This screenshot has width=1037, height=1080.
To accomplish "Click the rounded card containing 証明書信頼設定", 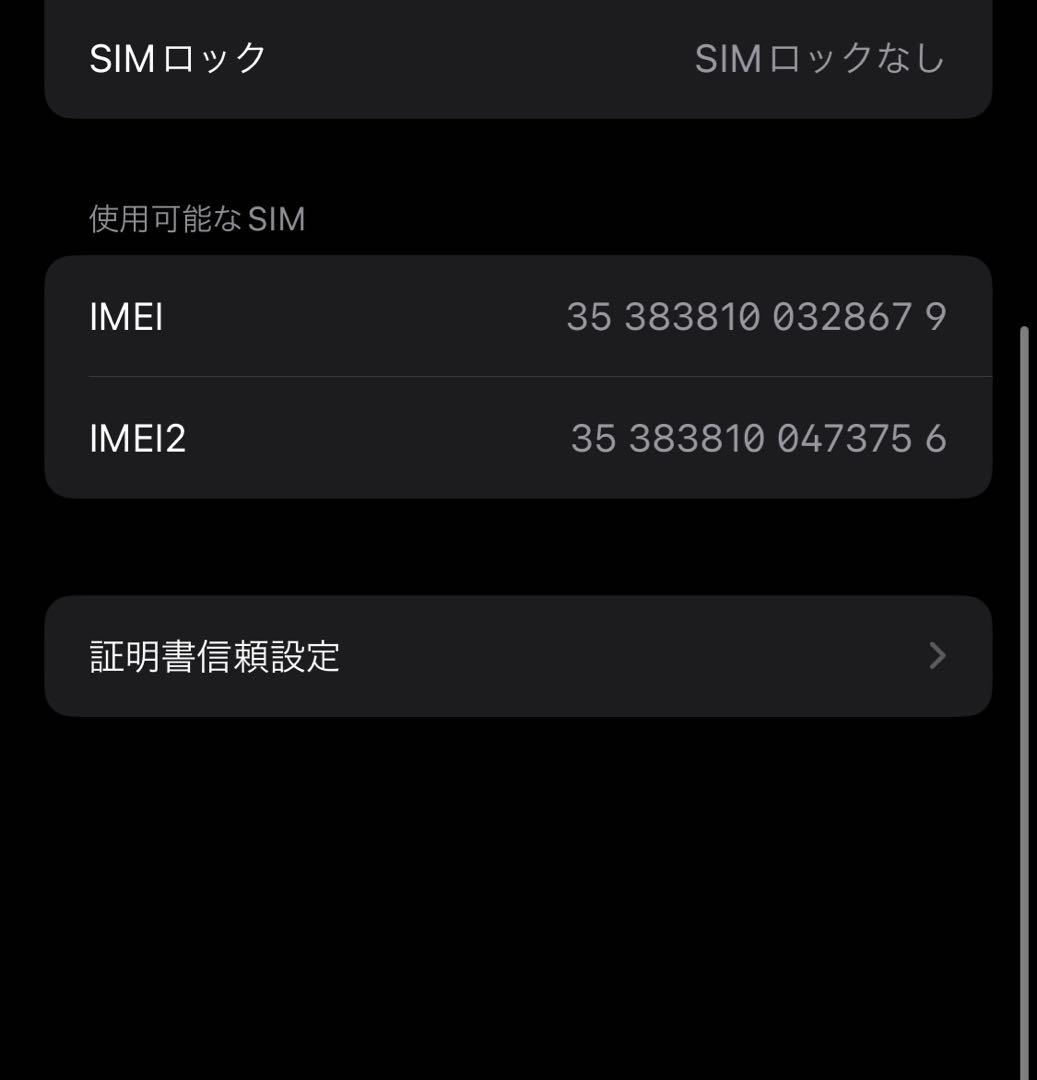I will point(517,655).
